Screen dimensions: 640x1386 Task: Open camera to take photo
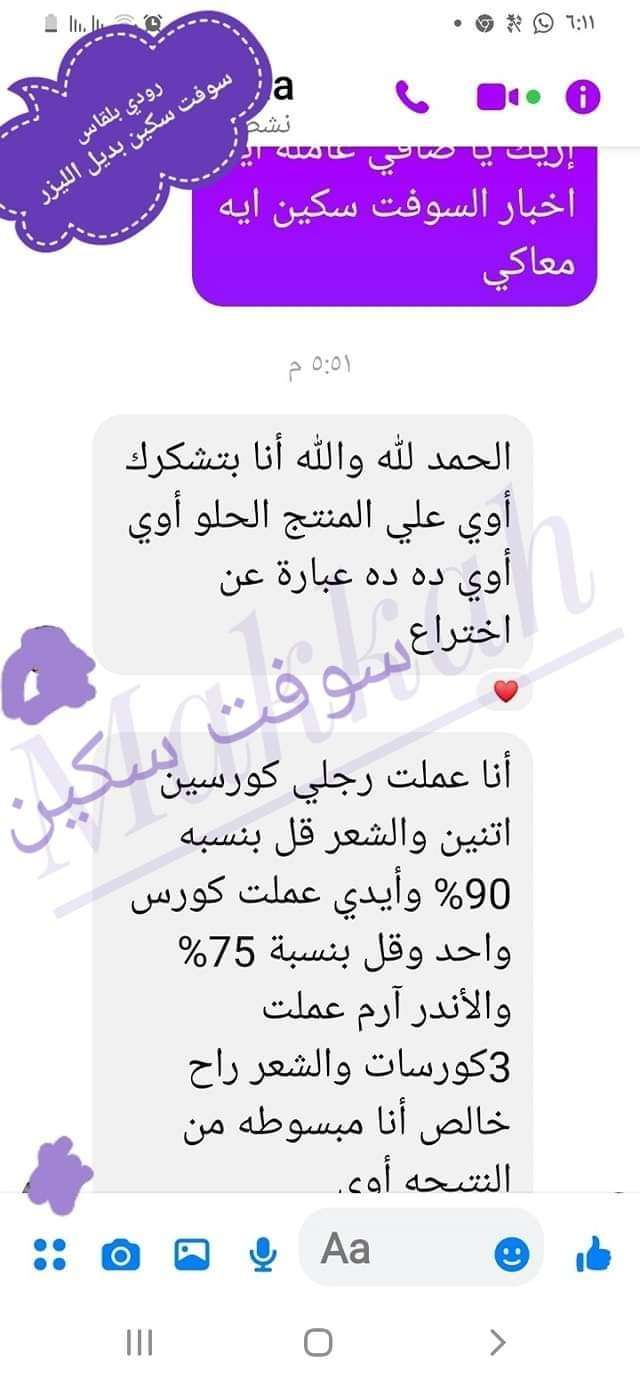click(121, 1254)
